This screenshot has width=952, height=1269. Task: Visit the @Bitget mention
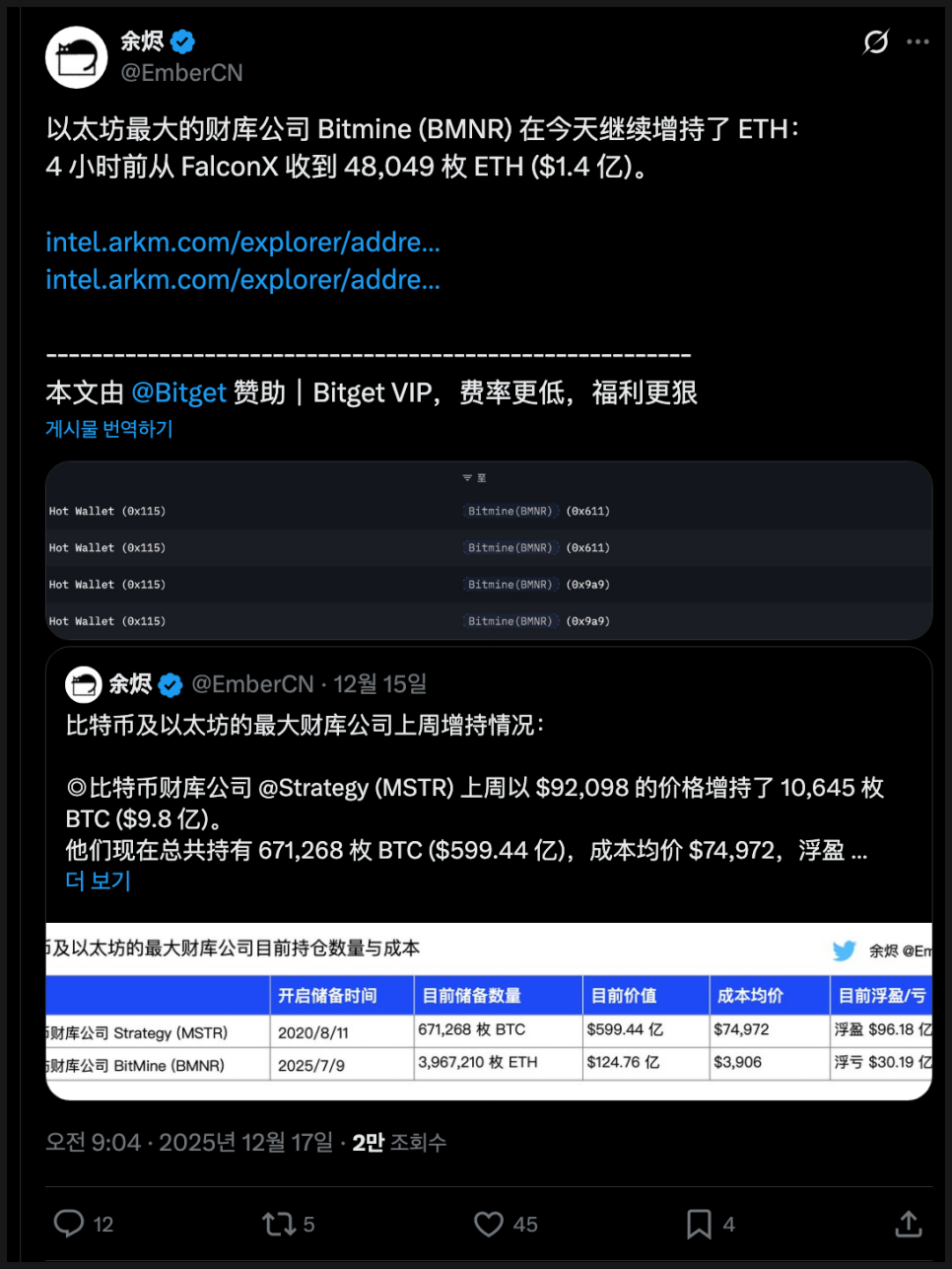pos(178,392)
